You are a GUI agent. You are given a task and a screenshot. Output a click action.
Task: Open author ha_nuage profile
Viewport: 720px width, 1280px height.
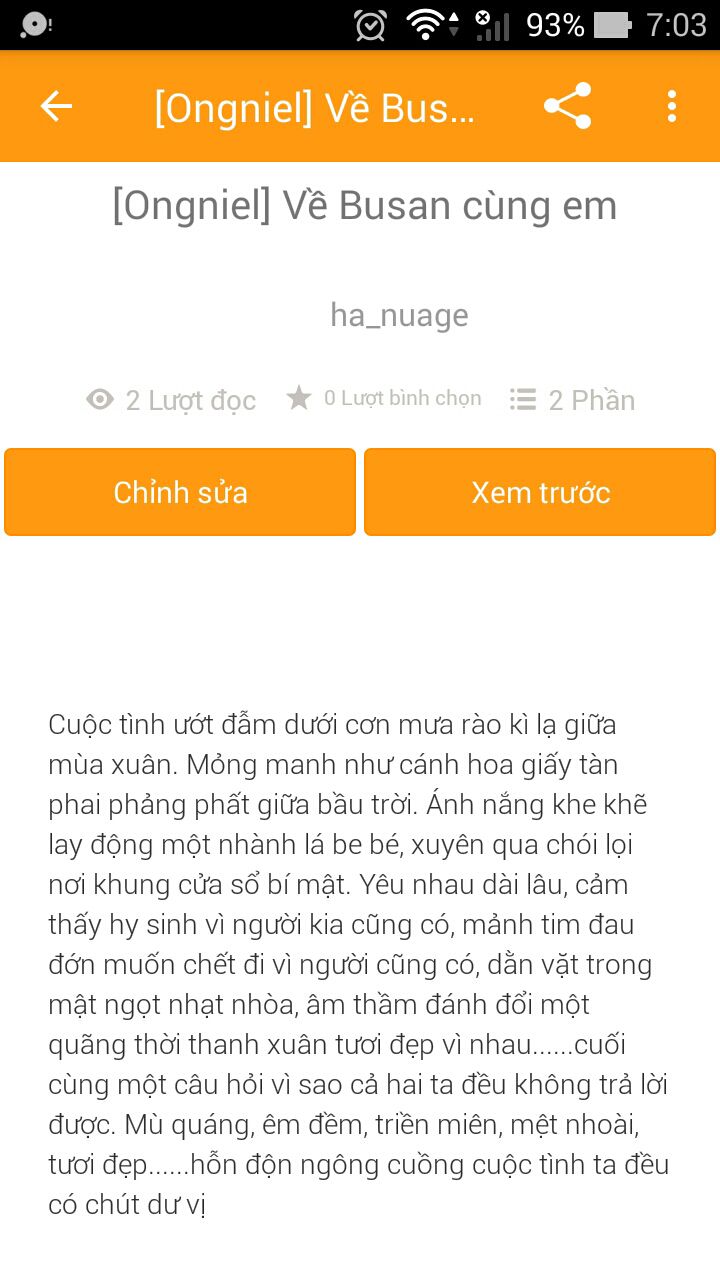[399, 315]
